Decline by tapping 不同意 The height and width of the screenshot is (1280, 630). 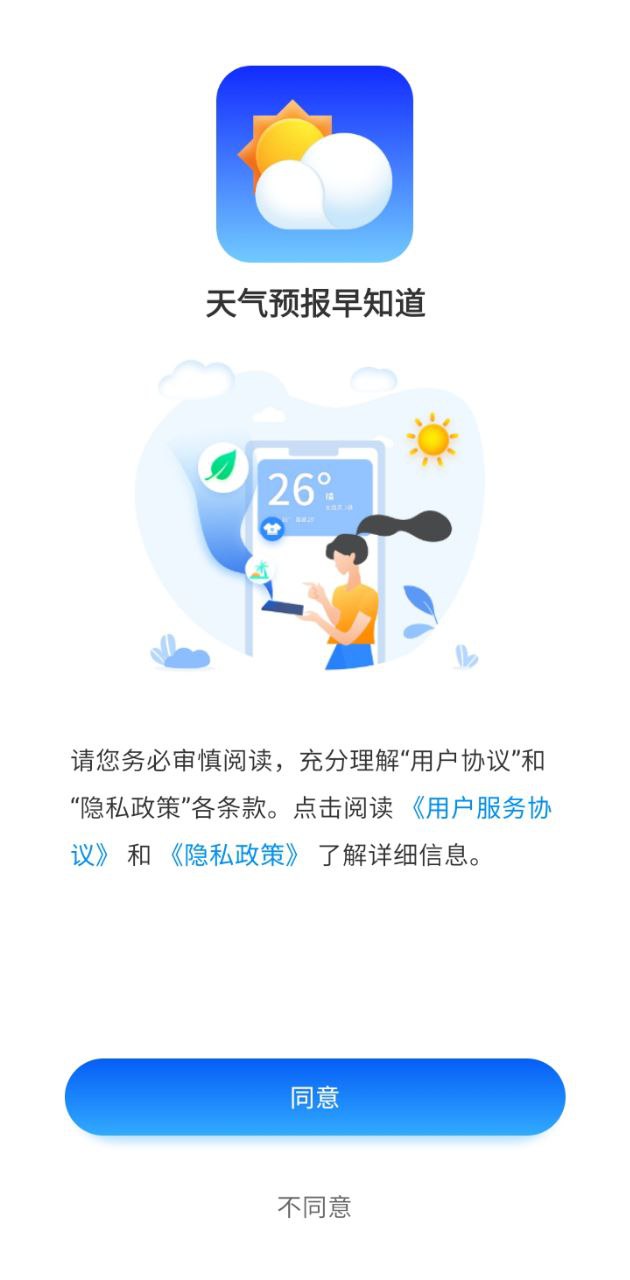pos(315,1207)
